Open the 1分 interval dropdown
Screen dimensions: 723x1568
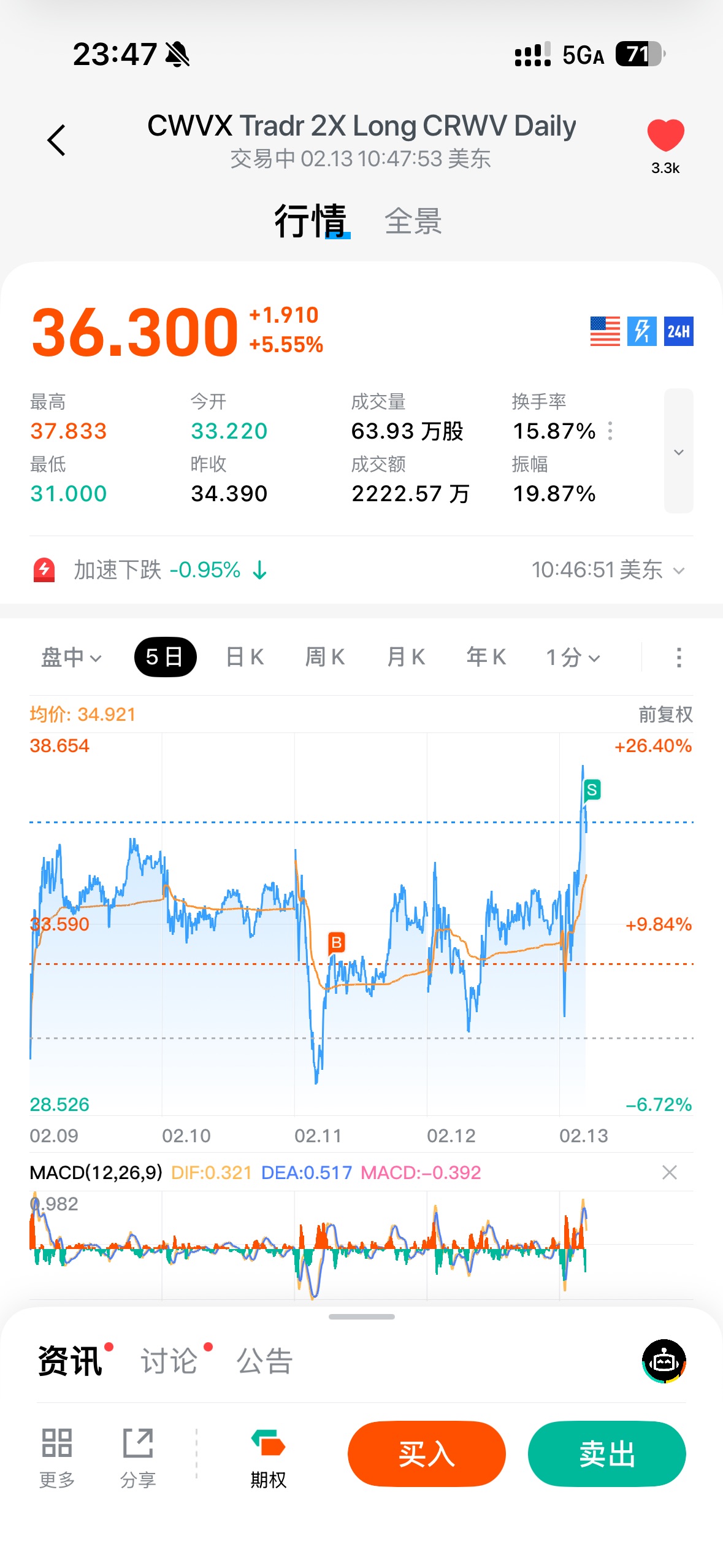click(573, 658)
